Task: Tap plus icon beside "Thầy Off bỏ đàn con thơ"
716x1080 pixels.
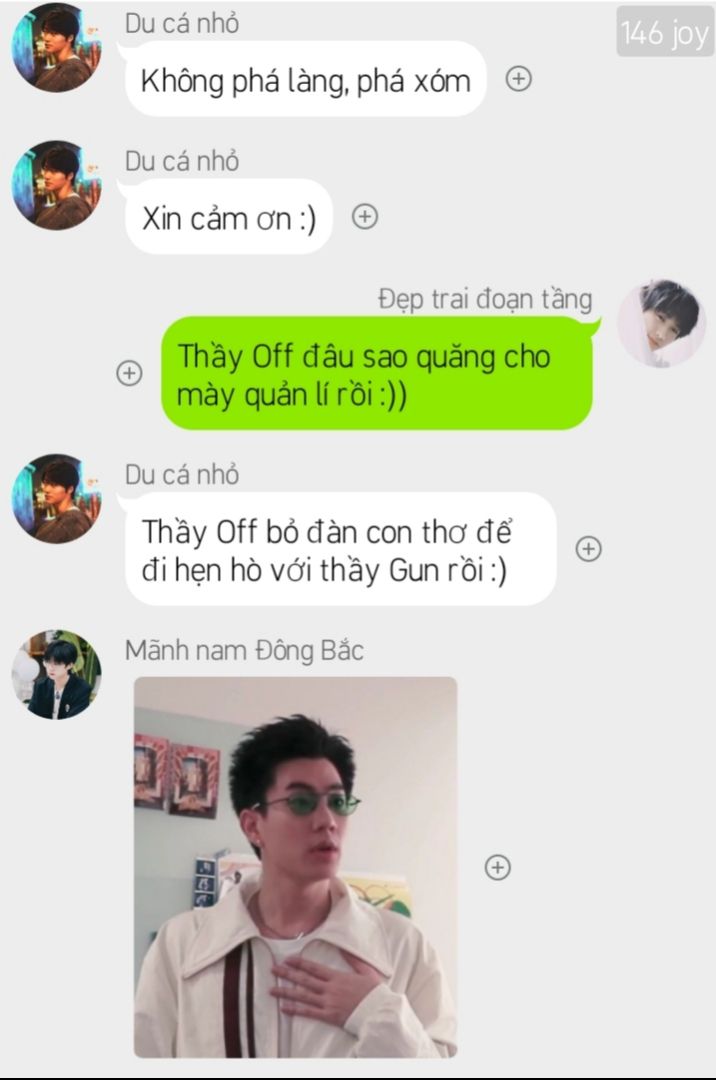Action: [589, 549]
